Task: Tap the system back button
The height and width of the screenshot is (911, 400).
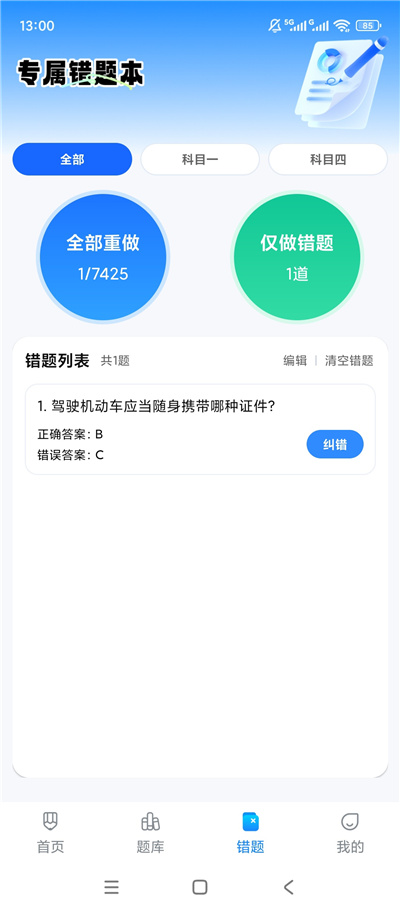Action: 288,887
